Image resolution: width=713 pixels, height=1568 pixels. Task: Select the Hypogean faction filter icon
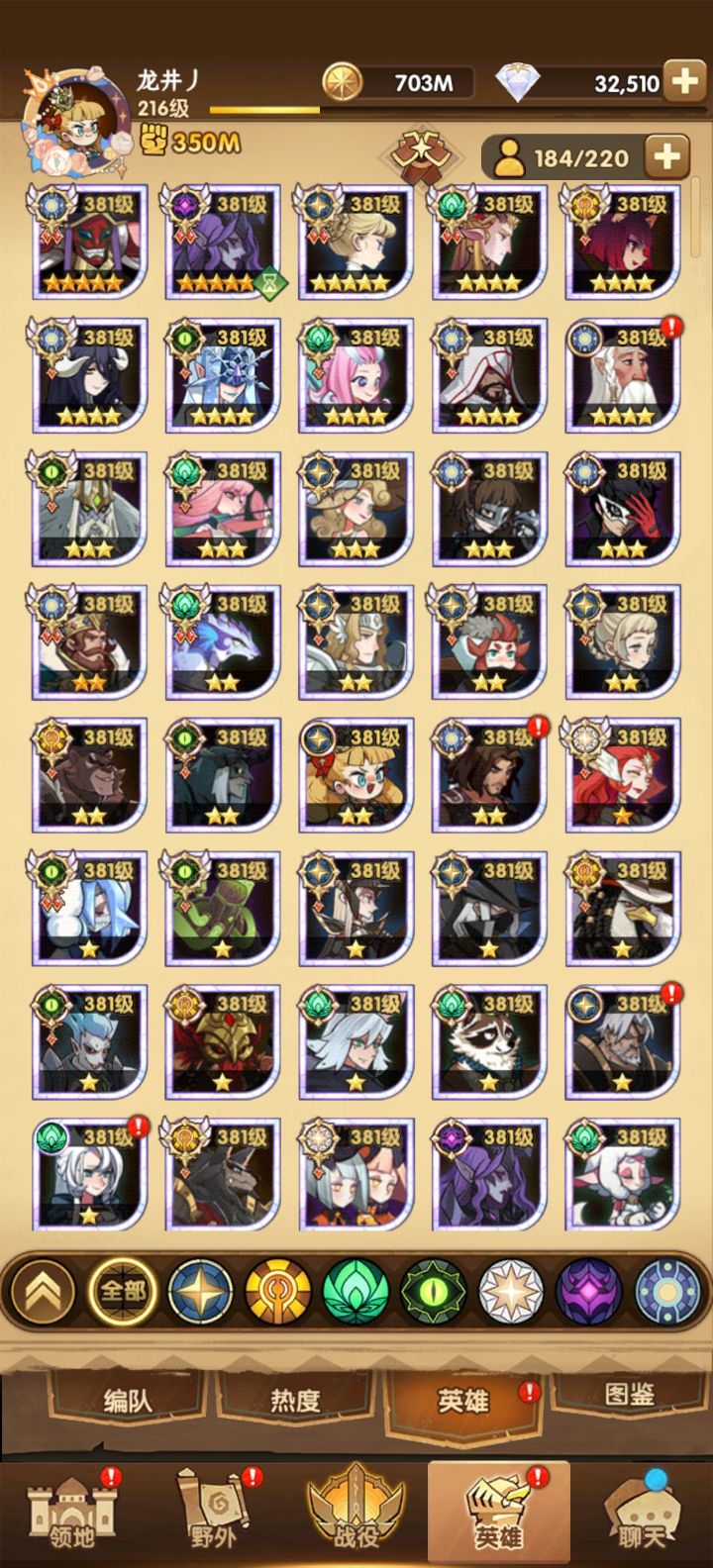click(x=588, y=1295)
